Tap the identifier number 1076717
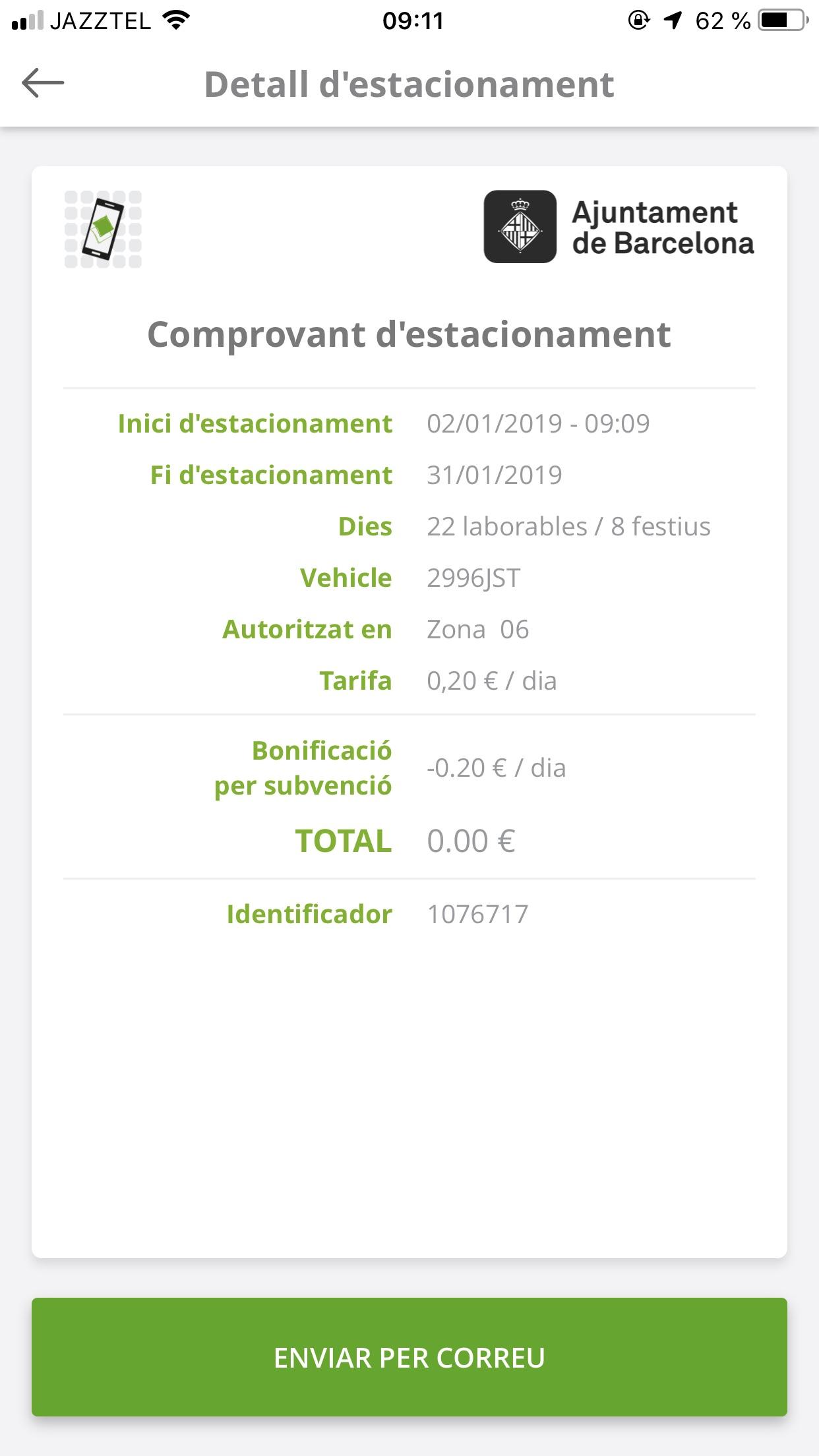 click(478, 913)
